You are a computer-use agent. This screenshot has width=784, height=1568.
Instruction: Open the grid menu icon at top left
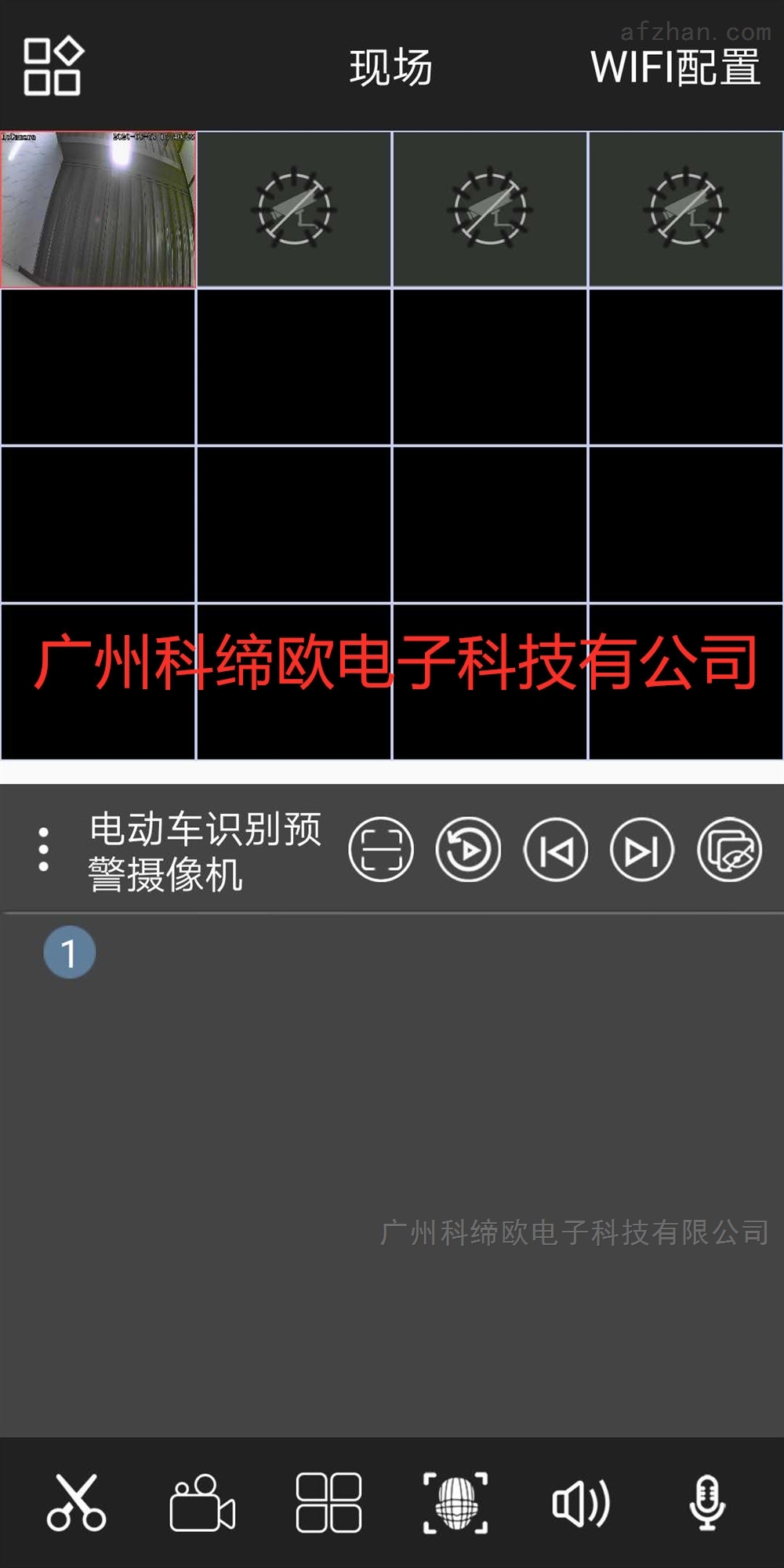(53, 67)
